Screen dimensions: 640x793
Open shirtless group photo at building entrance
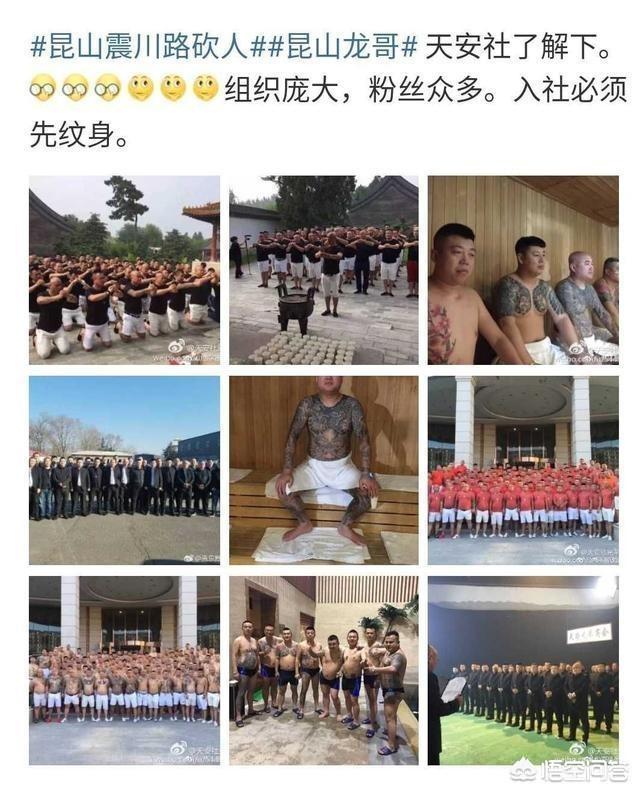(x=124, y=670)
